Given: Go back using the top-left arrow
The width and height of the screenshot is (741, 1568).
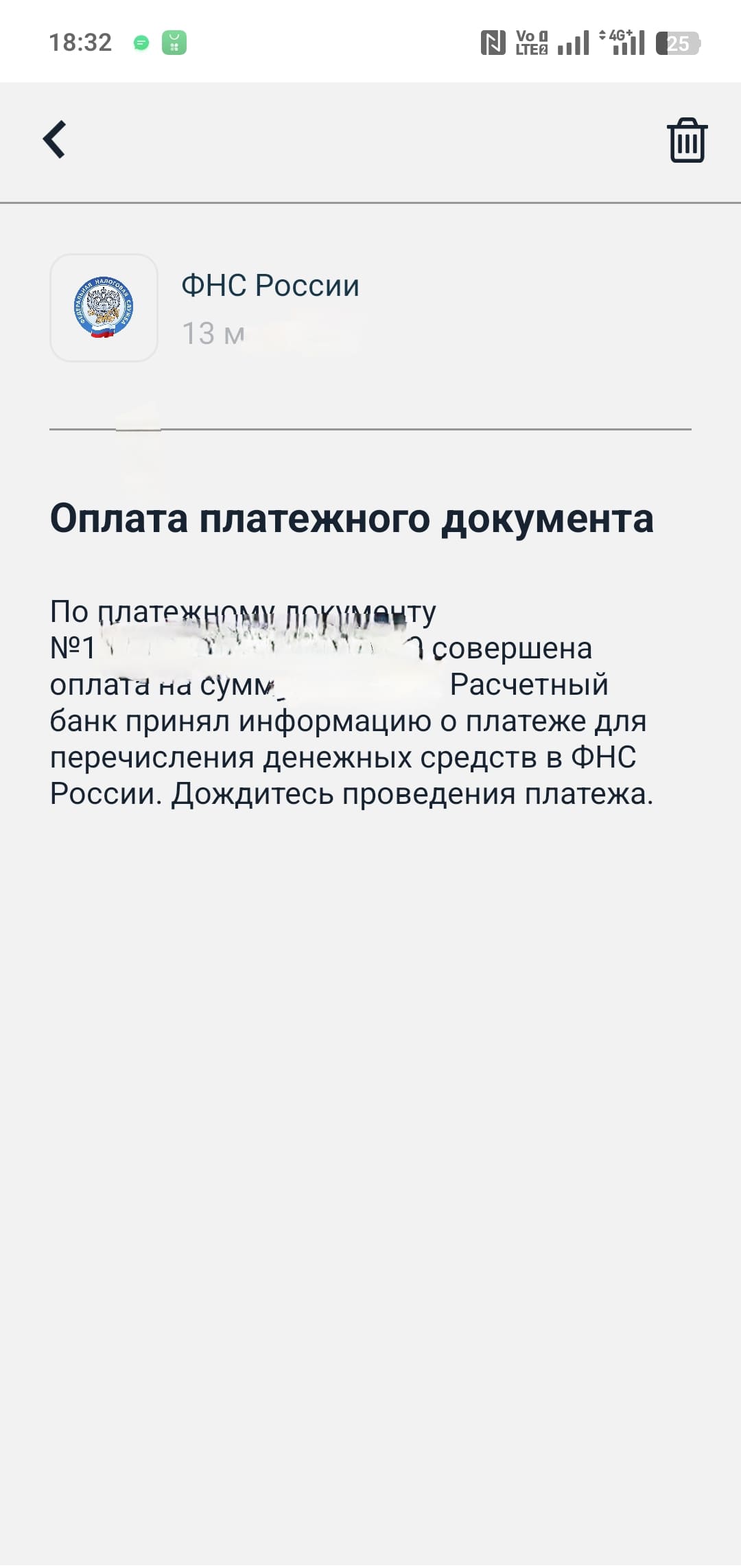Looking at the screenshot, I should click(55, 139).
